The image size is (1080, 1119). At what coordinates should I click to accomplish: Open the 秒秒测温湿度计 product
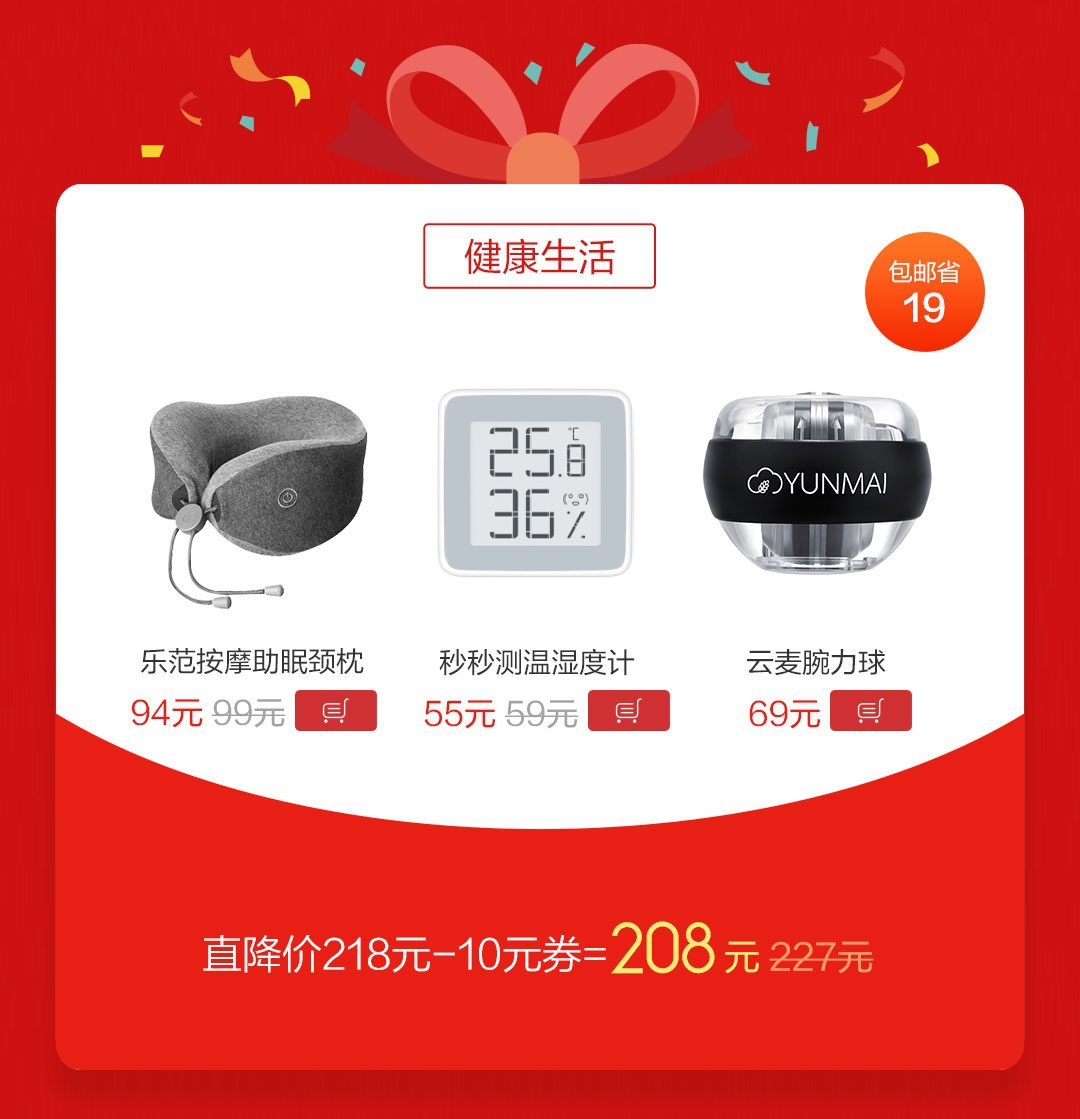point(535,482)
